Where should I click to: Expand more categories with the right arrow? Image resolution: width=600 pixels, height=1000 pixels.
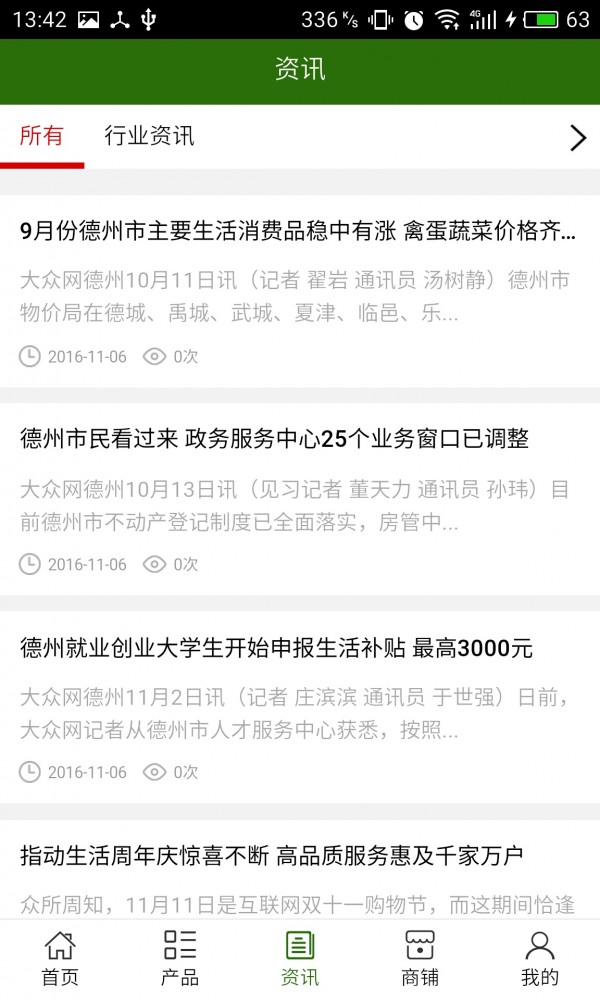(577, 138)
